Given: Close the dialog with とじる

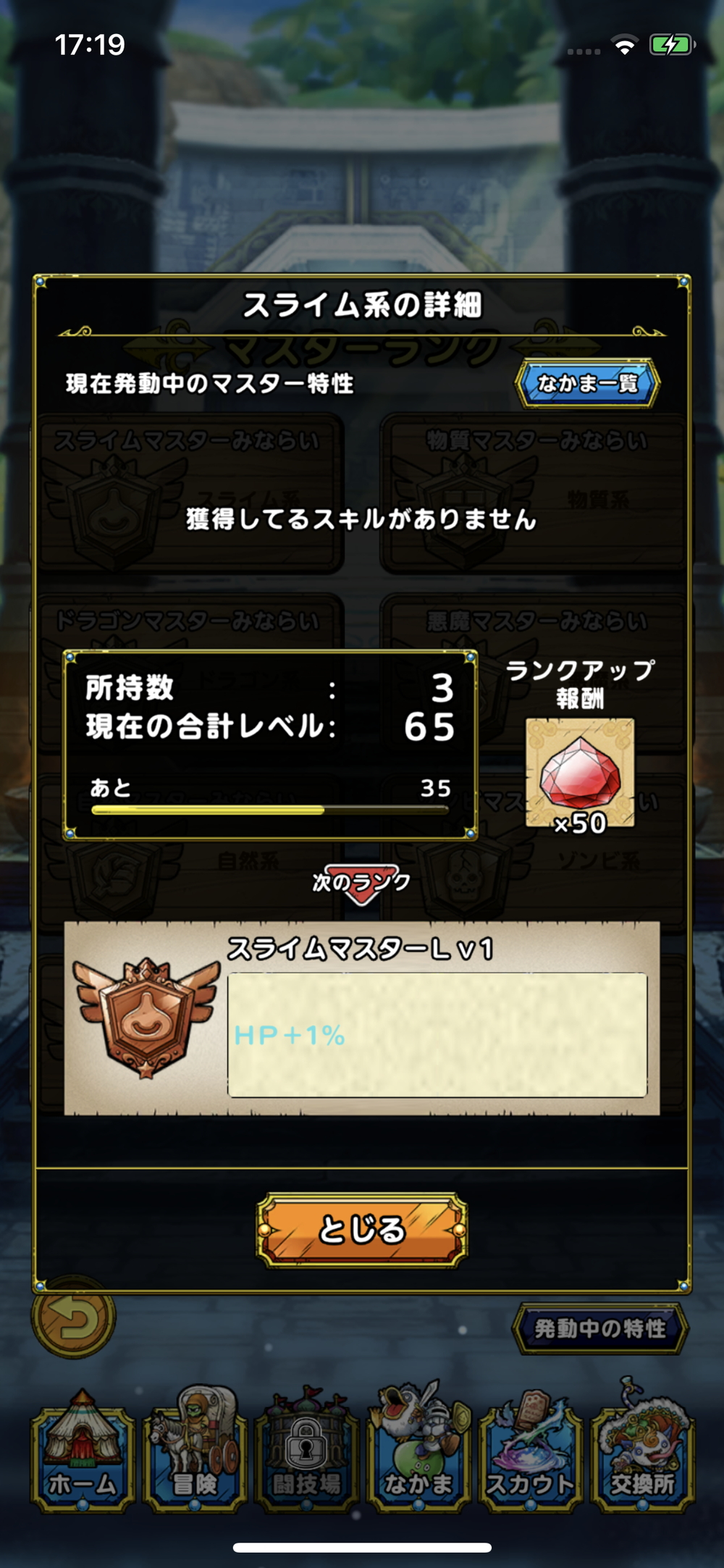Looking at the screenshot, I should pos(362,1230).
